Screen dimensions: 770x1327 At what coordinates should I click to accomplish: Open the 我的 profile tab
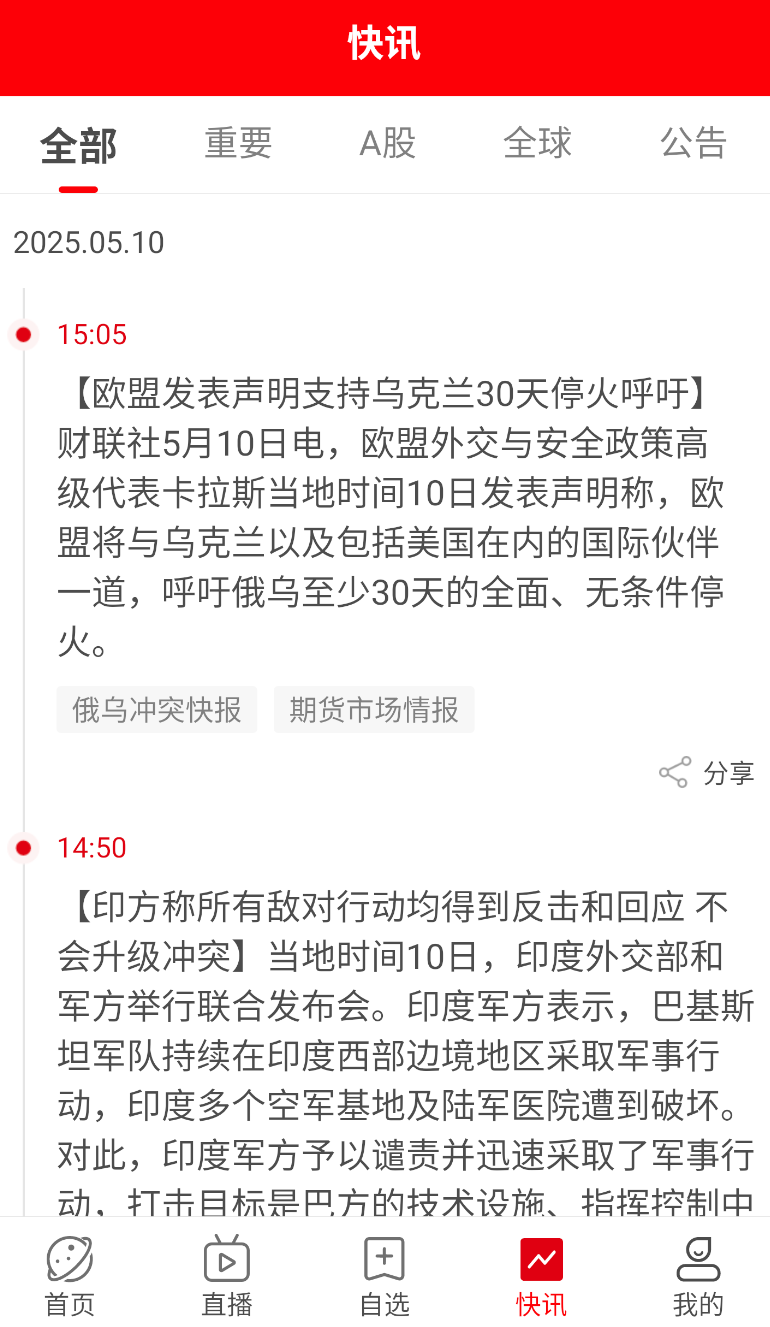pyautogui.click(x=698, y=1277)
